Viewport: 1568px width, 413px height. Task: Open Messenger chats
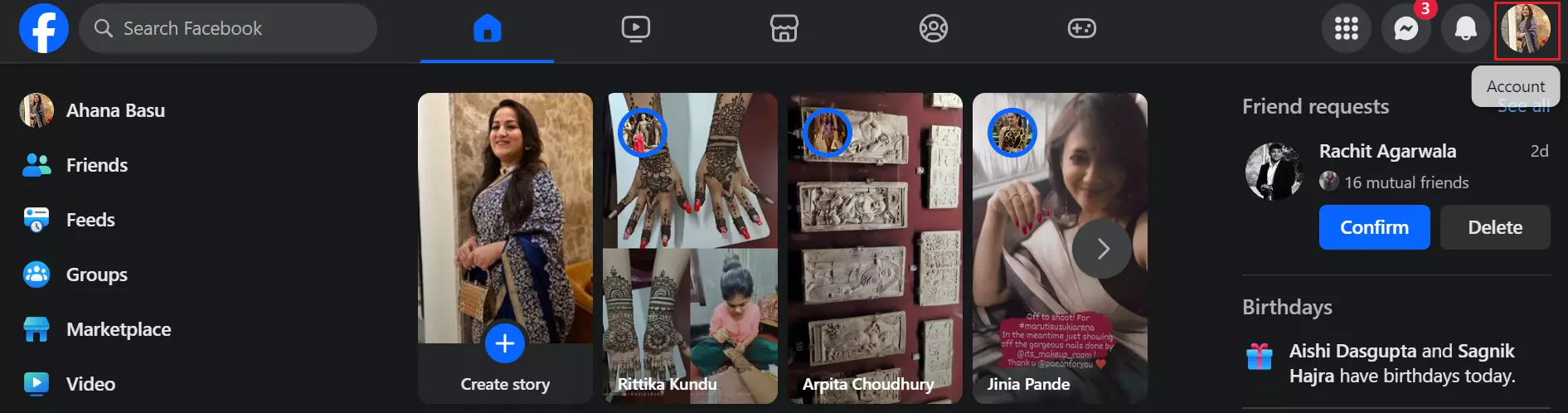1405,29
